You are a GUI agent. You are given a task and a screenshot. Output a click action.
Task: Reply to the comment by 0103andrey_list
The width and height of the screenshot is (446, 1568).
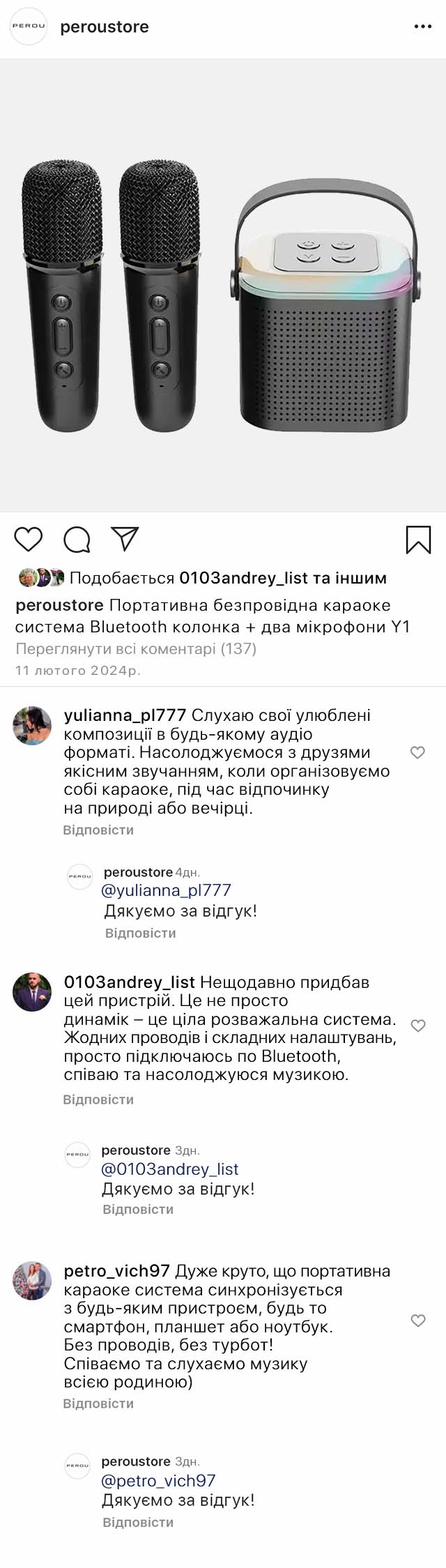[98, 1099]
